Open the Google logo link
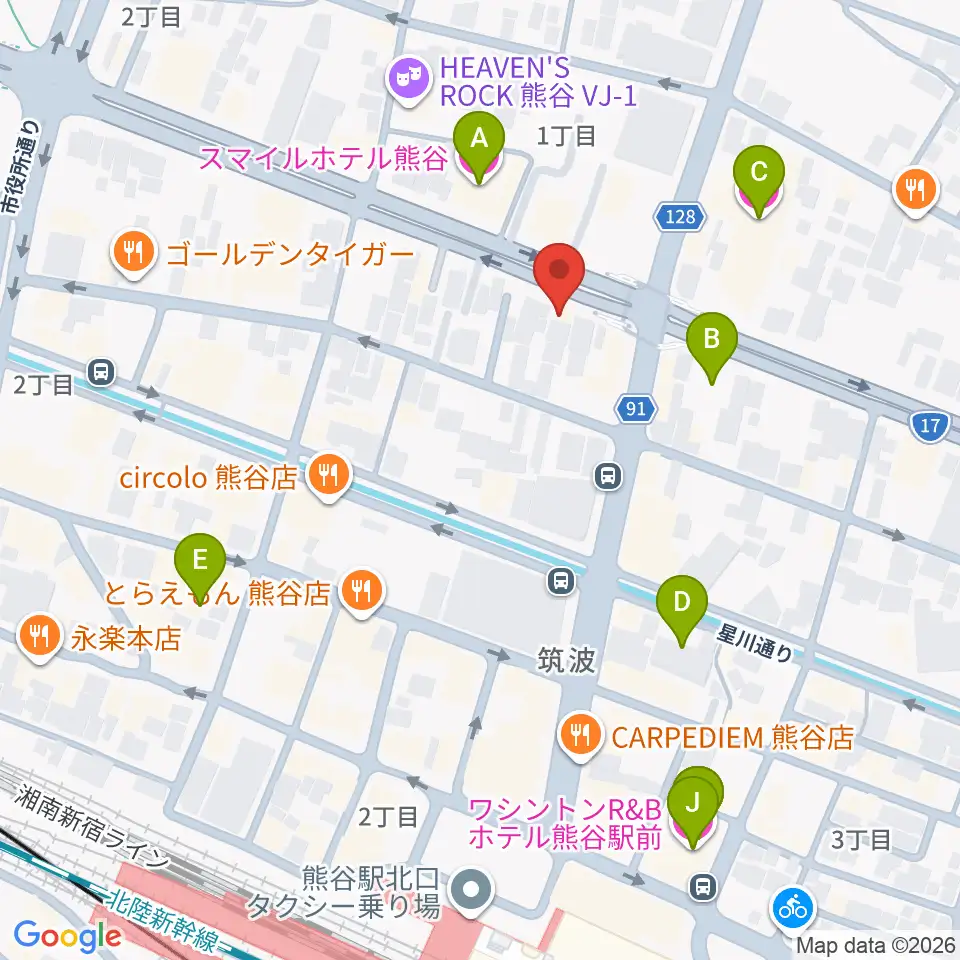Image resolution: width=960 pixels, height=960 pixels. coord(67,937)
